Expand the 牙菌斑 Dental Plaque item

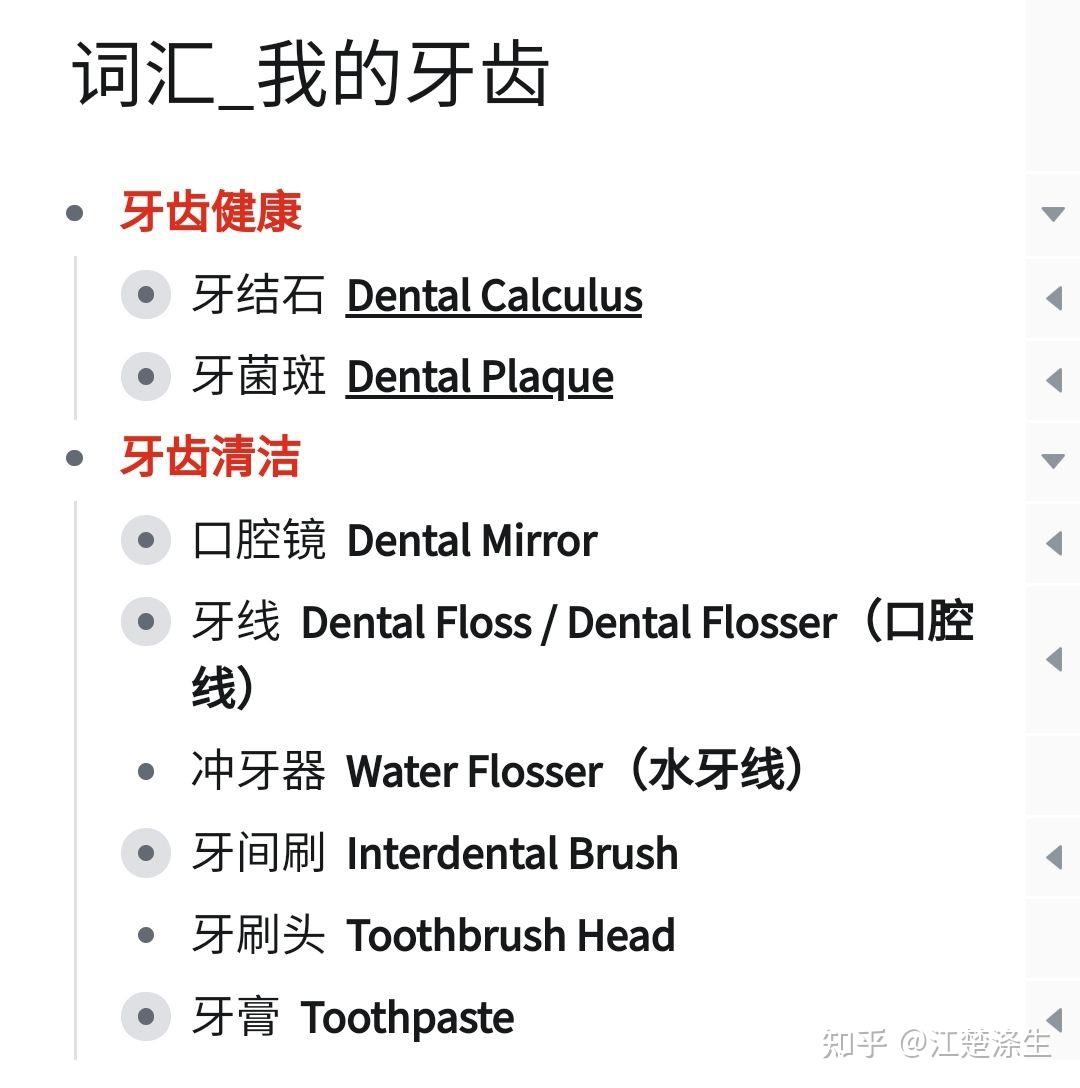coord(1052,379)
